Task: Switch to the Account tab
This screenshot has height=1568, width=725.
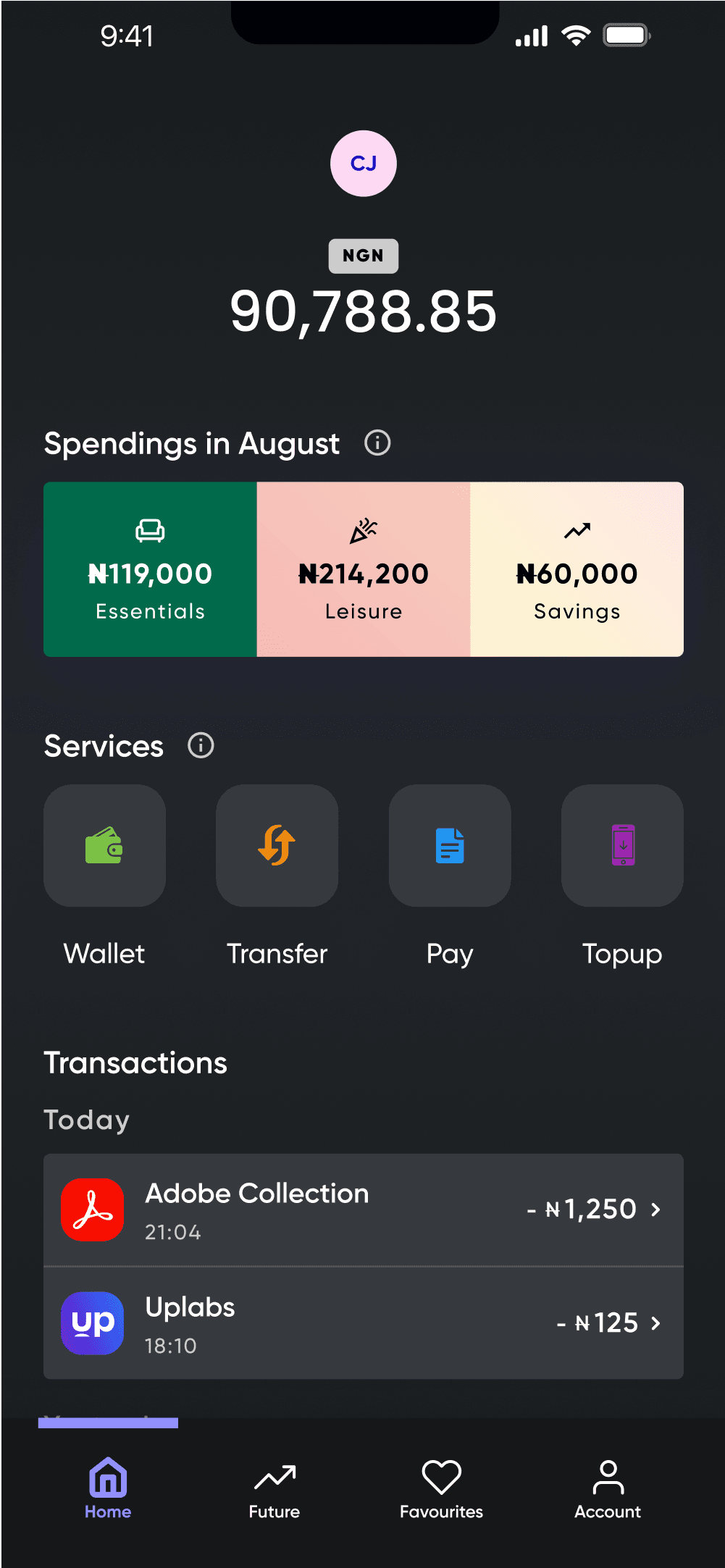Action: click(608, 1488)
